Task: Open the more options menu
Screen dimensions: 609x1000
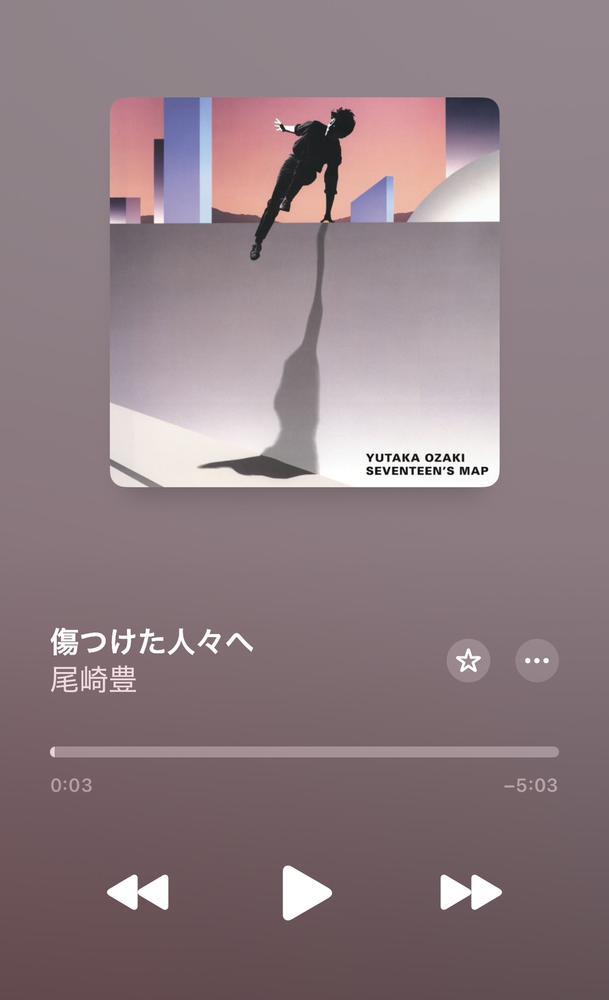Action: (x=537, y=661)
